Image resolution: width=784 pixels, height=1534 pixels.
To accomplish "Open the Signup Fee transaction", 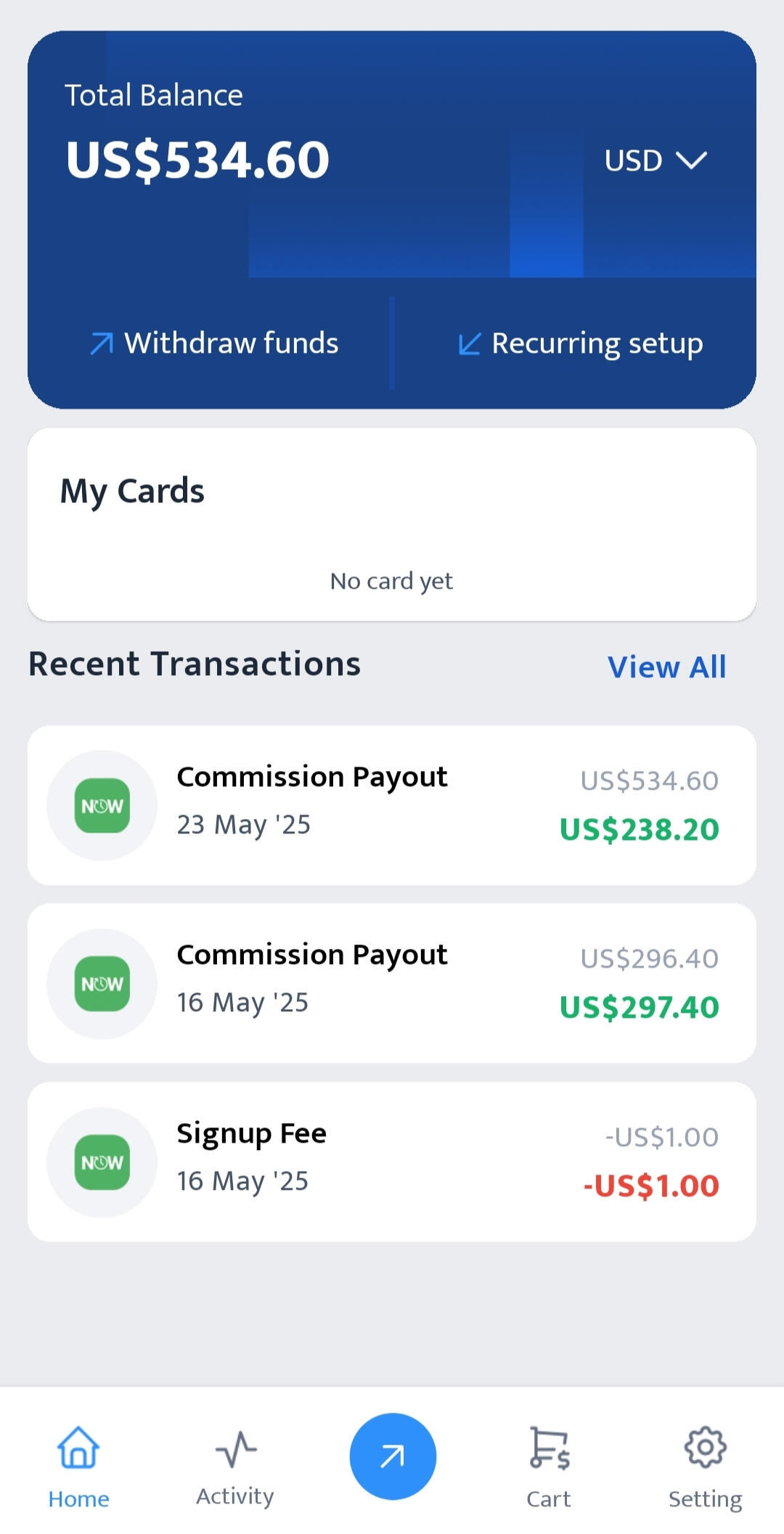I will [x=392, y=1162].
